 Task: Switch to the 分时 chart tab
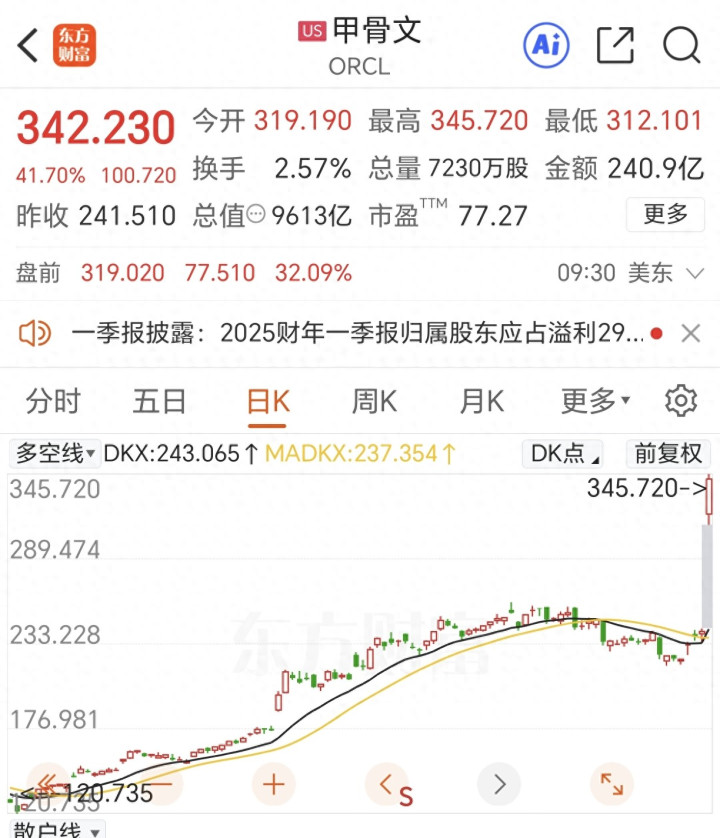click(x=53, y=401)
